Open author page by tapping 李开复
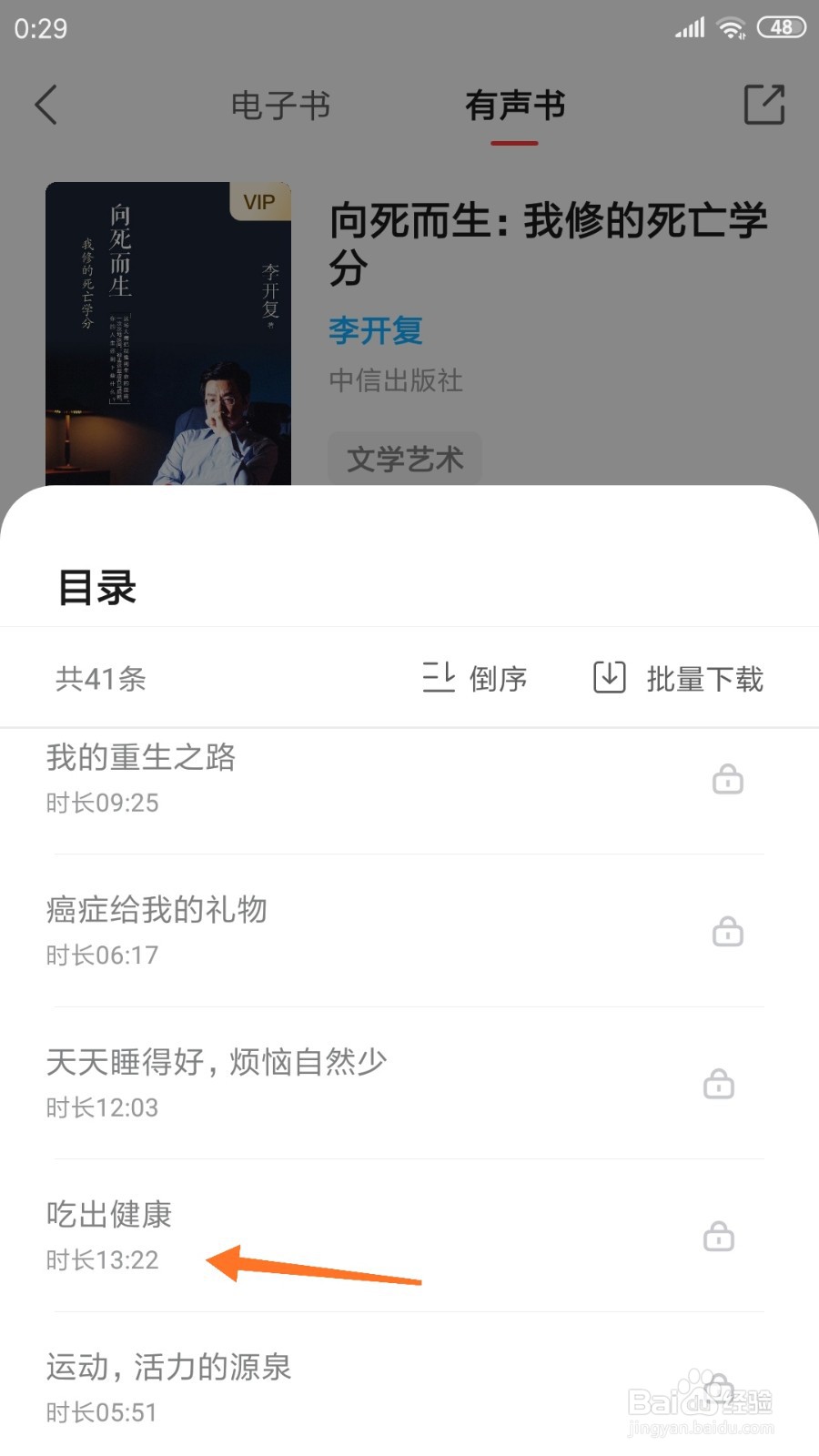Image resolution: width=819 pixels, height=1456 pixels. [375, 329]
